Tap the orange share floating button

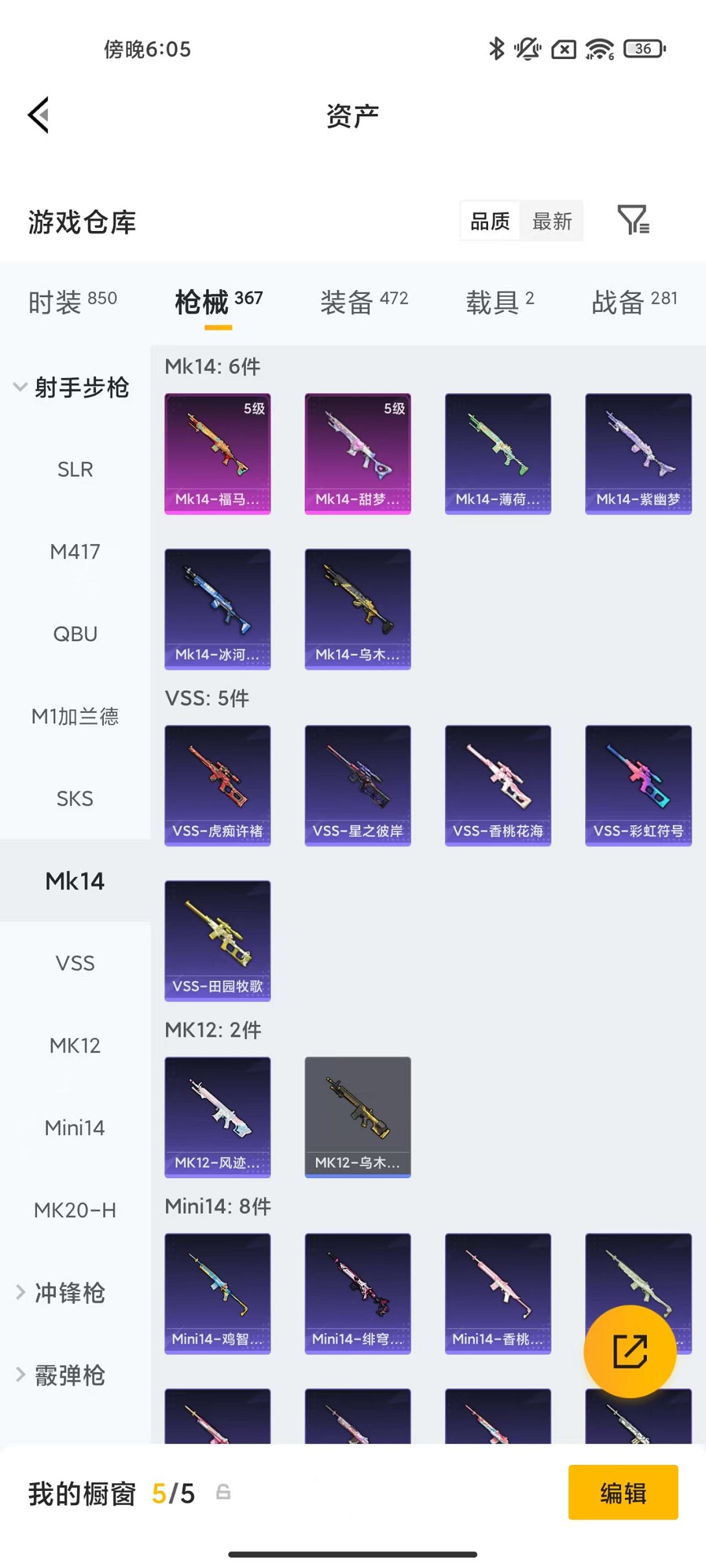click(x=629, y=1351)
